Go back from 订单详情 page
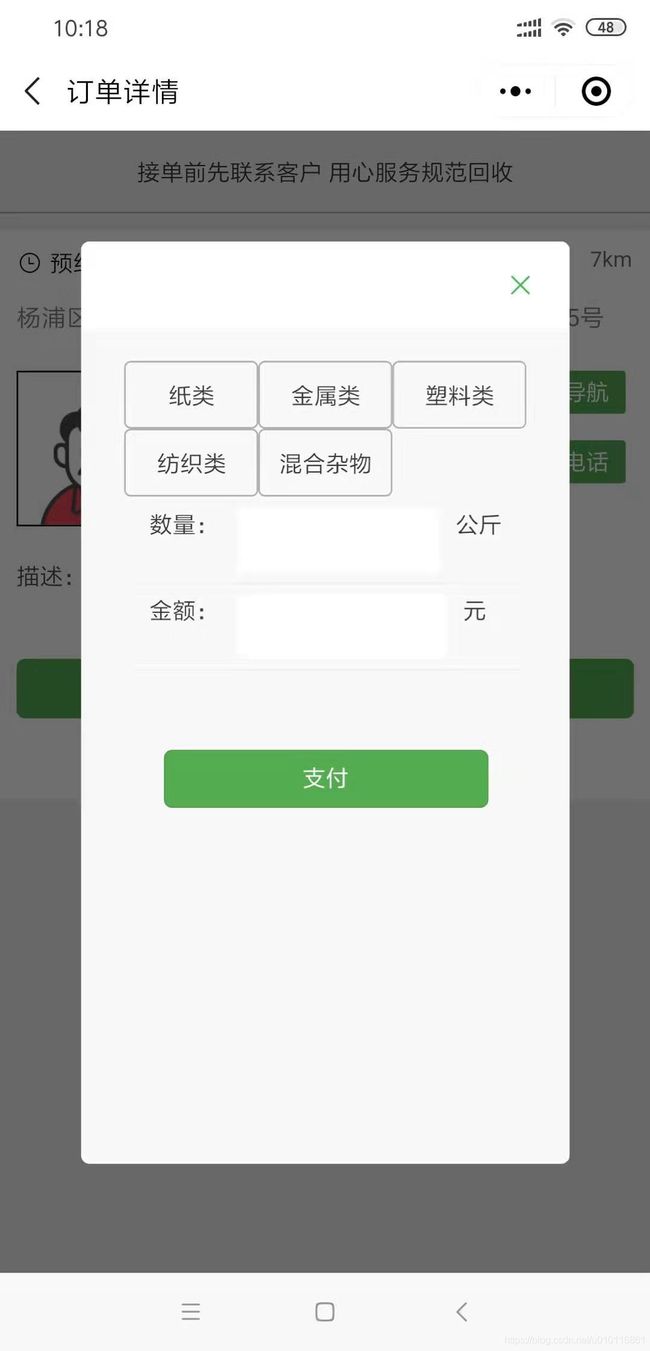The image size is (650, 1351). click(32, 92)
